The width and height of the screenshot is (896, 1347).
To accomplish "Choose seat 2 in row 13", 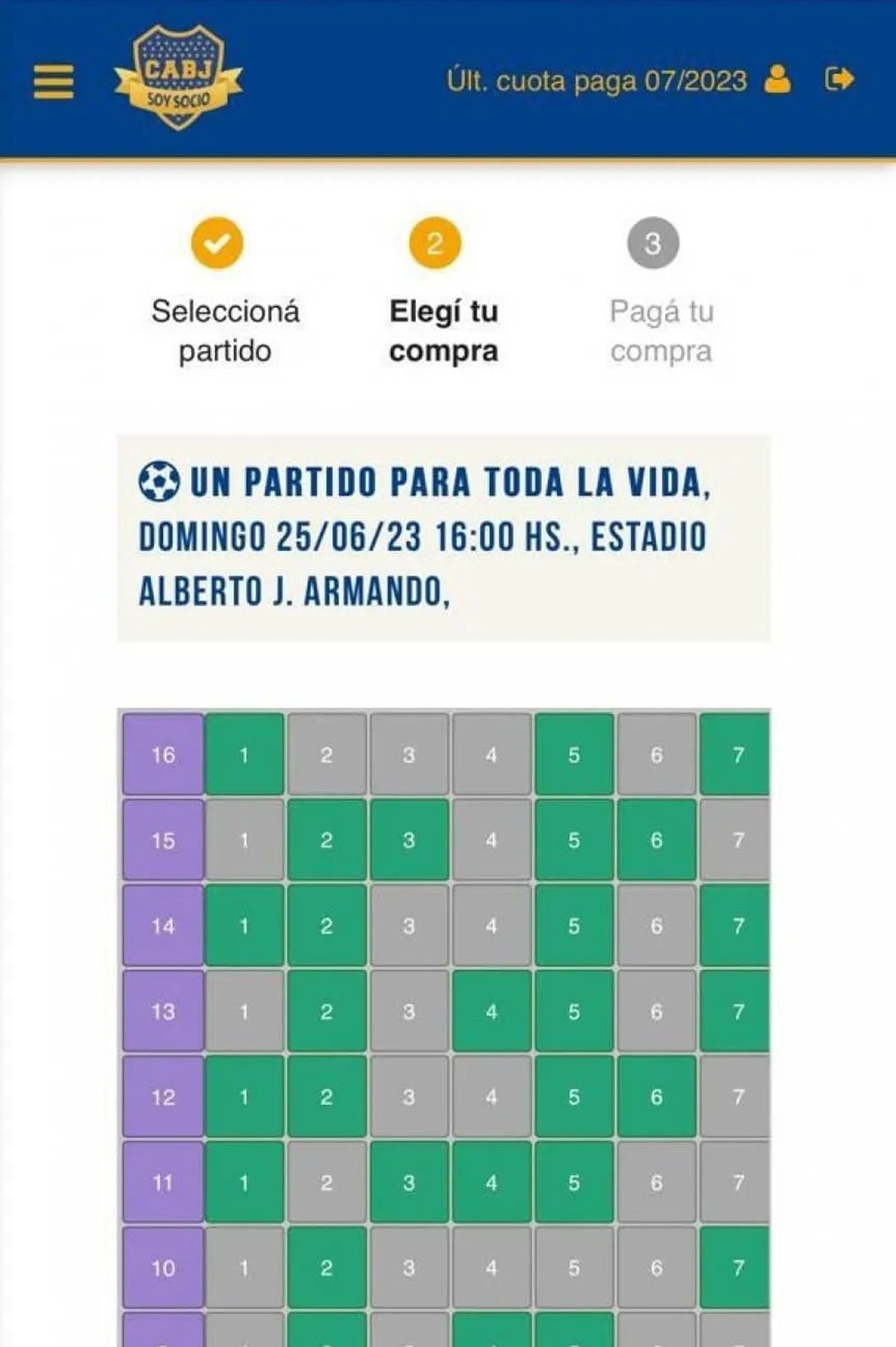I will coord(326,1012).
